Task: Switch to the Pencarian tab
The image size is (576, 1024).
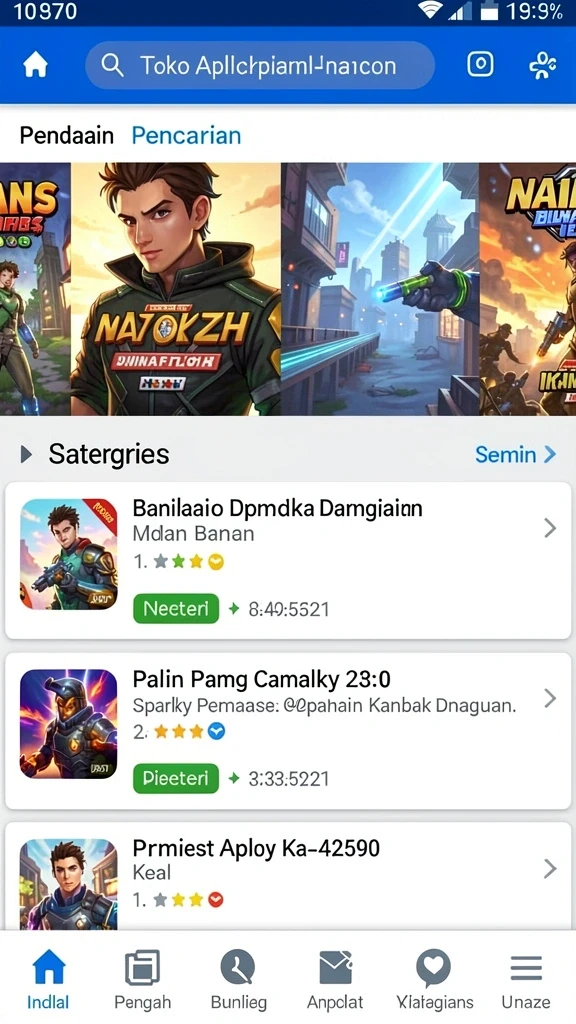Action: [x=186, y=135]
